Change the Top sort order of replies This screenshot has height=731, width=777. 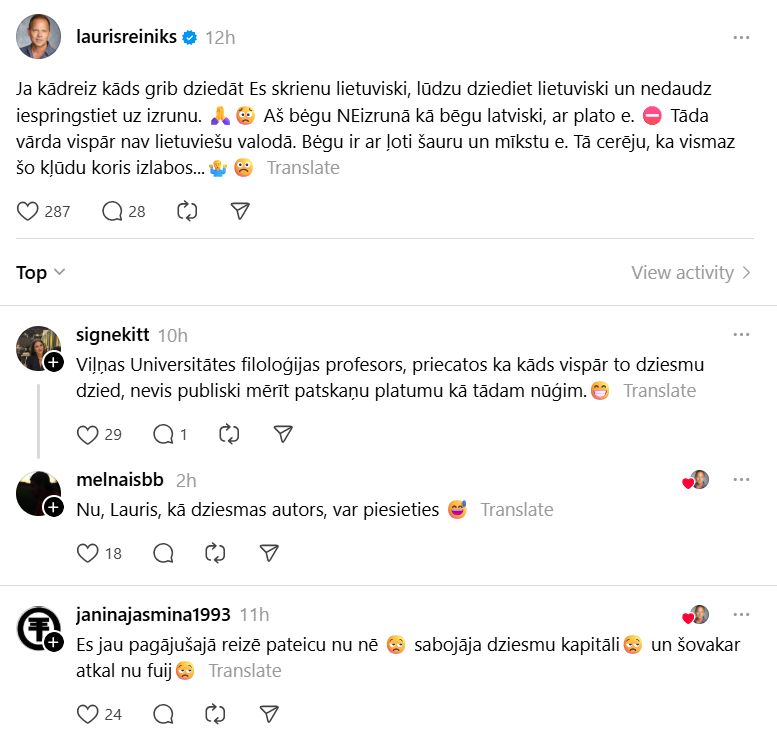41,273
